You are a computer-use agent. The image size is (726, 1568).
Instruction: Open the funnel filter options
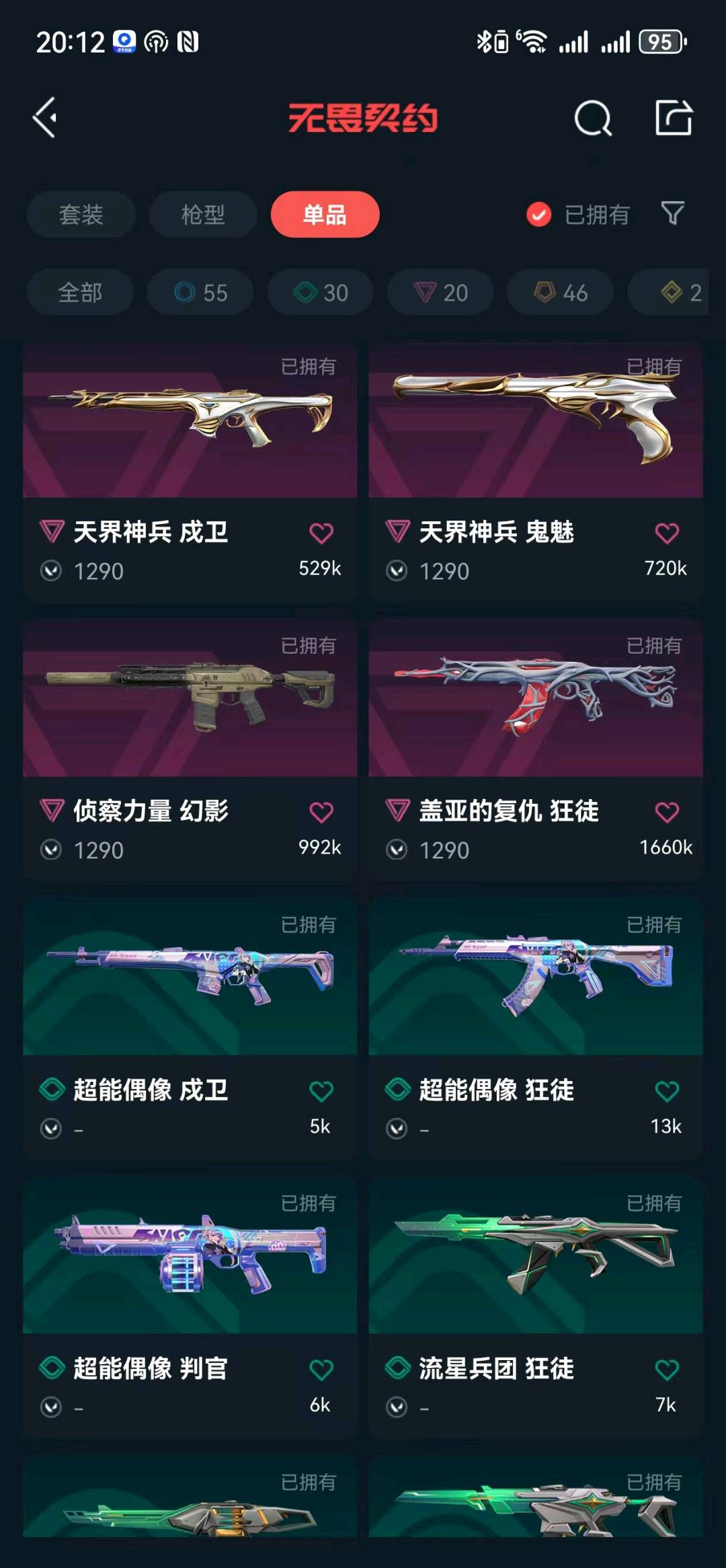point(673,214)
